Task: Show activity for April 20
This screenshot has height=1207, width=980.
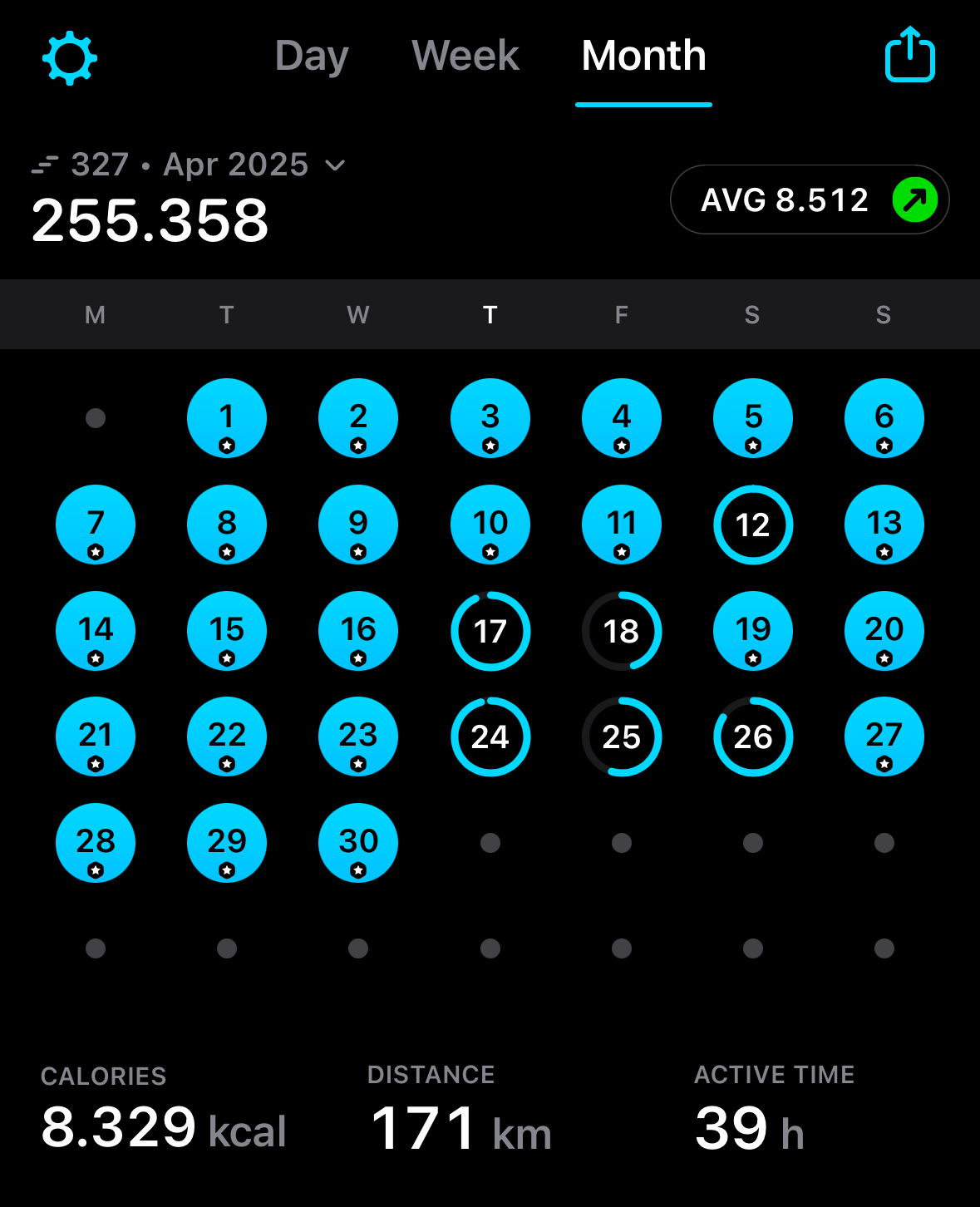Action: click(884, 631)
